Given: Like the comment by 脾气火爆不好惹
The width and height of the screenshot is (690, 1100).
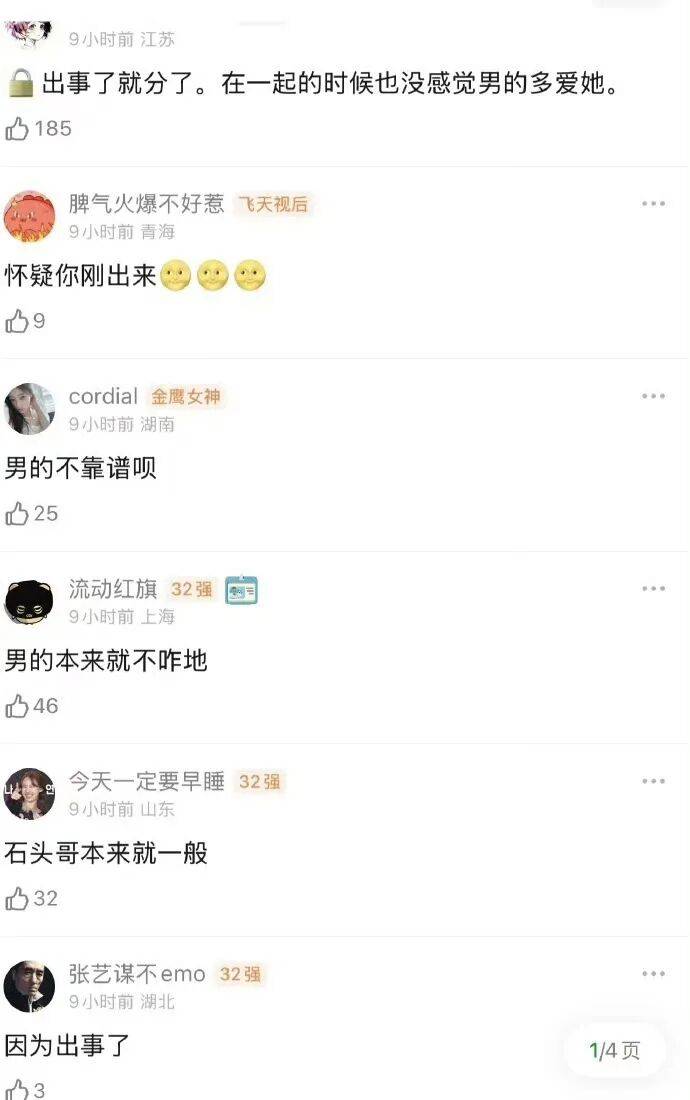Looking at the screenshot, I should [18, 321].
